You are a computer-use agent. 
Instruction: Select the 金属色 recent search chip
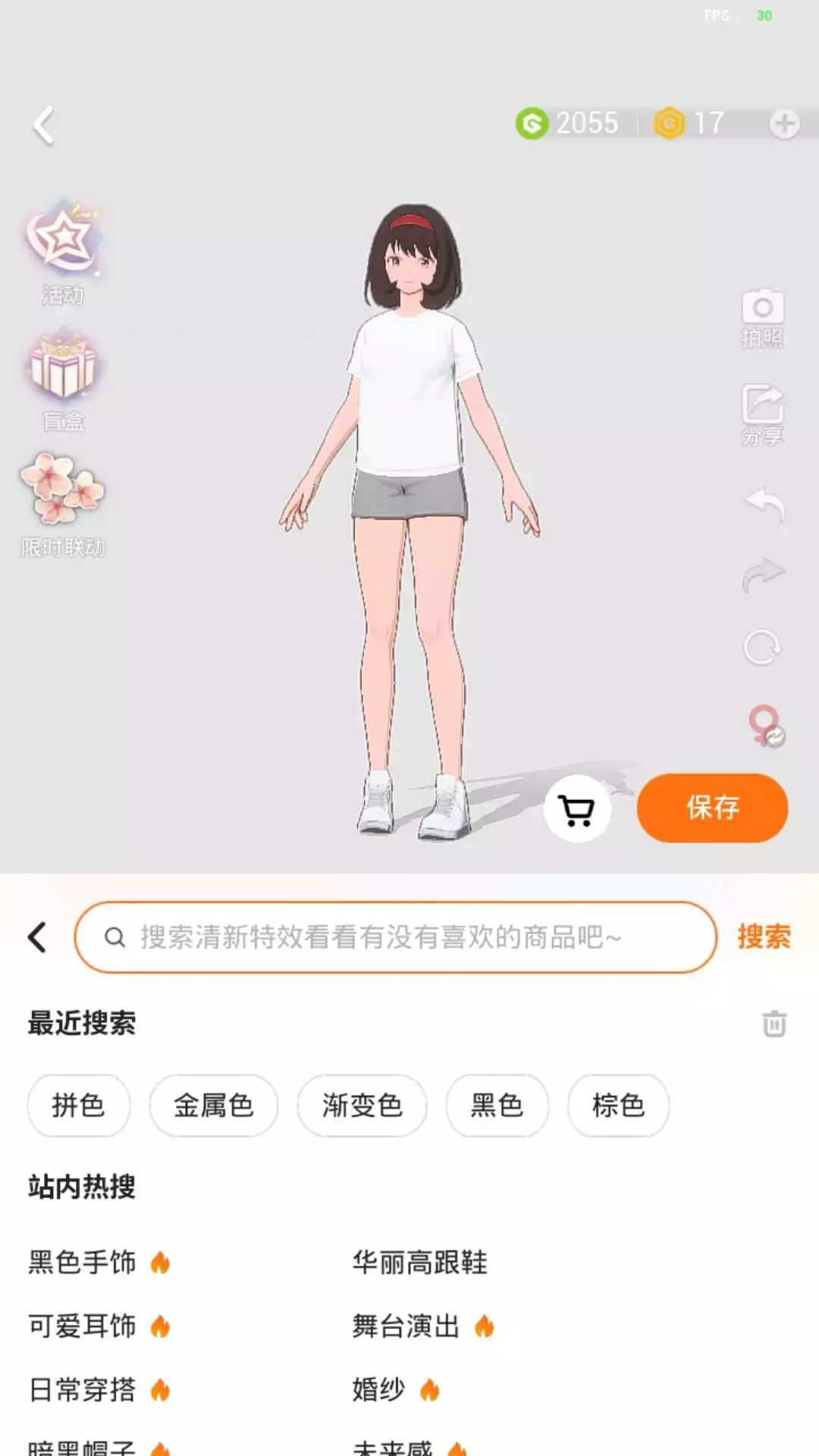213,1106
